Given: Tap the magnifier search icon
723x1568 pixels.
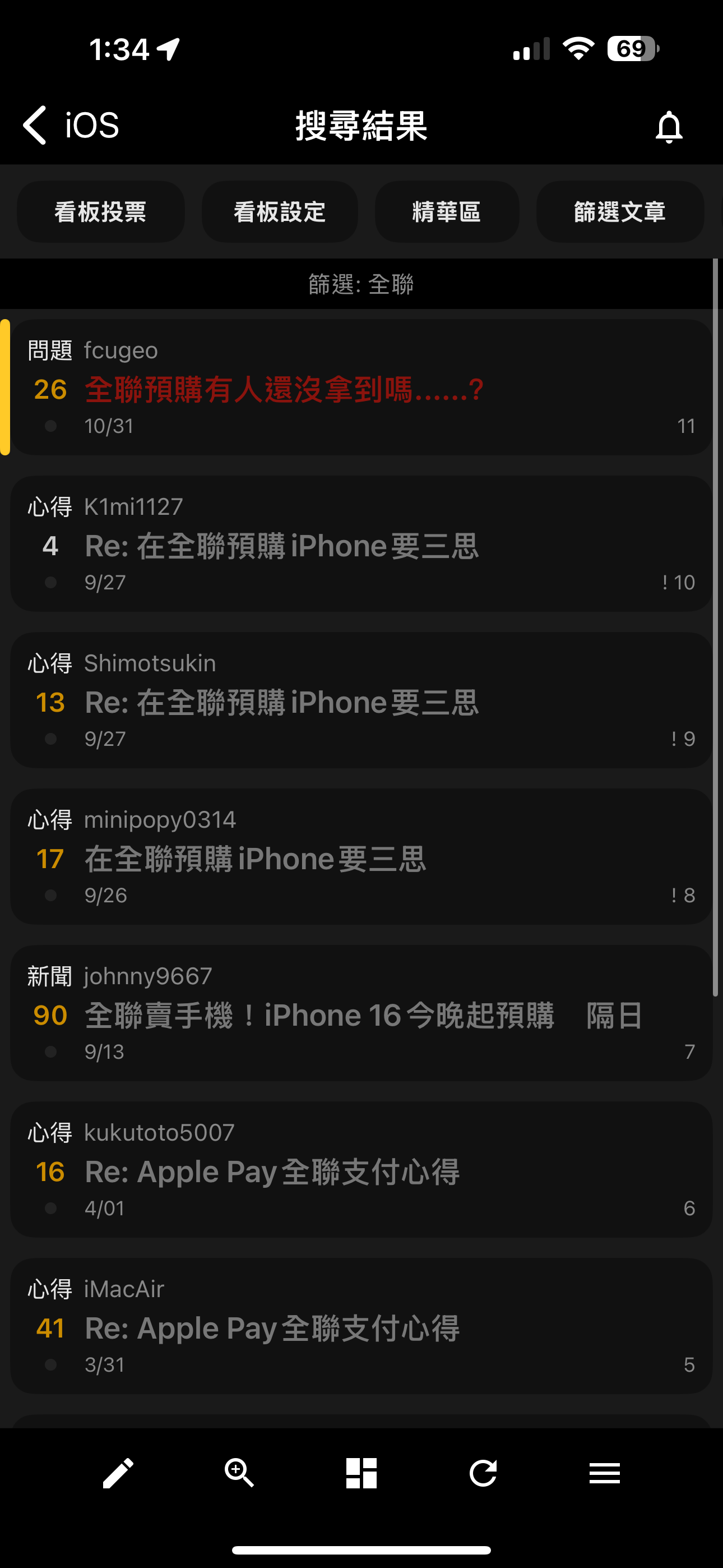Looking at the screenshot, I should (x=239, y=1473).
